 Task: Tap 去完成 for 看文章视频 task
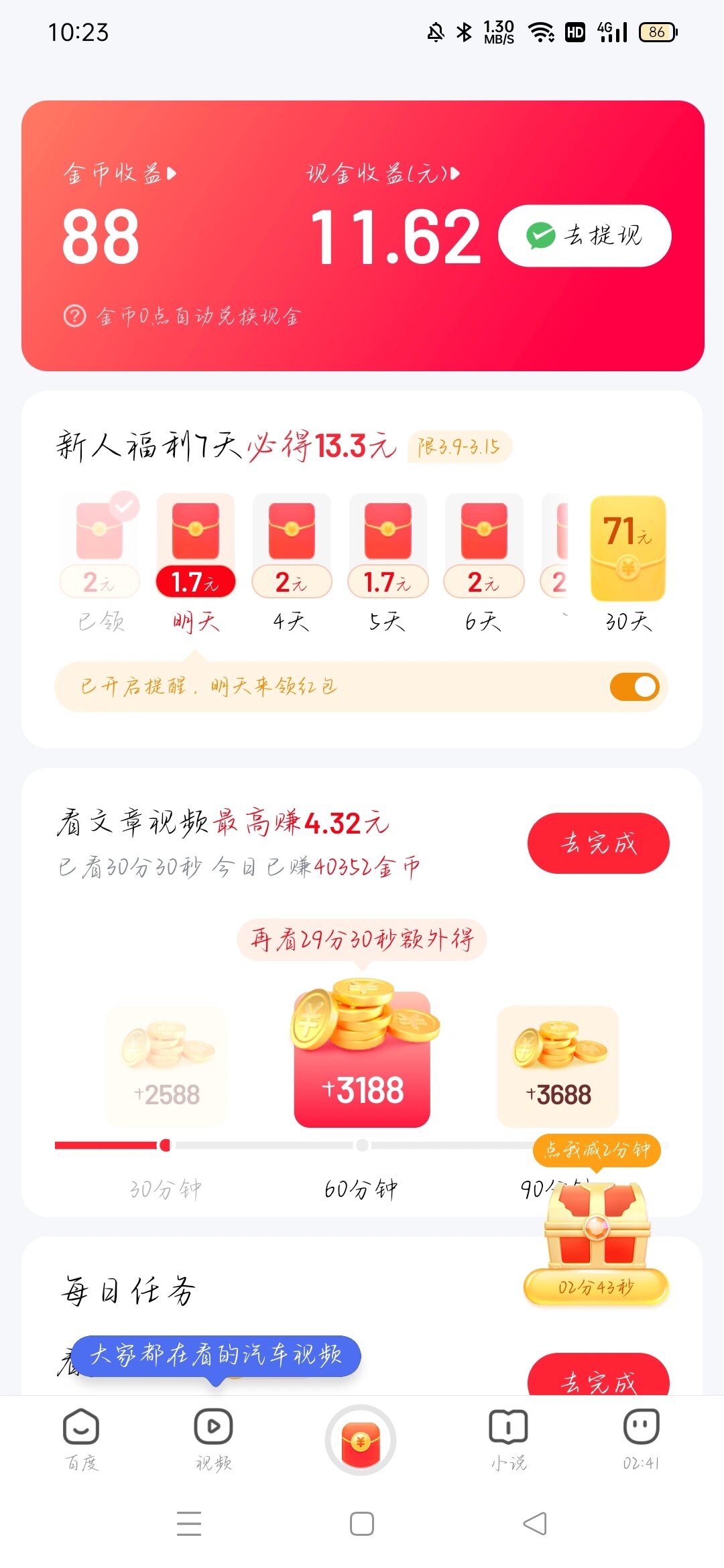pyautogui.click(x=598, y=843)
